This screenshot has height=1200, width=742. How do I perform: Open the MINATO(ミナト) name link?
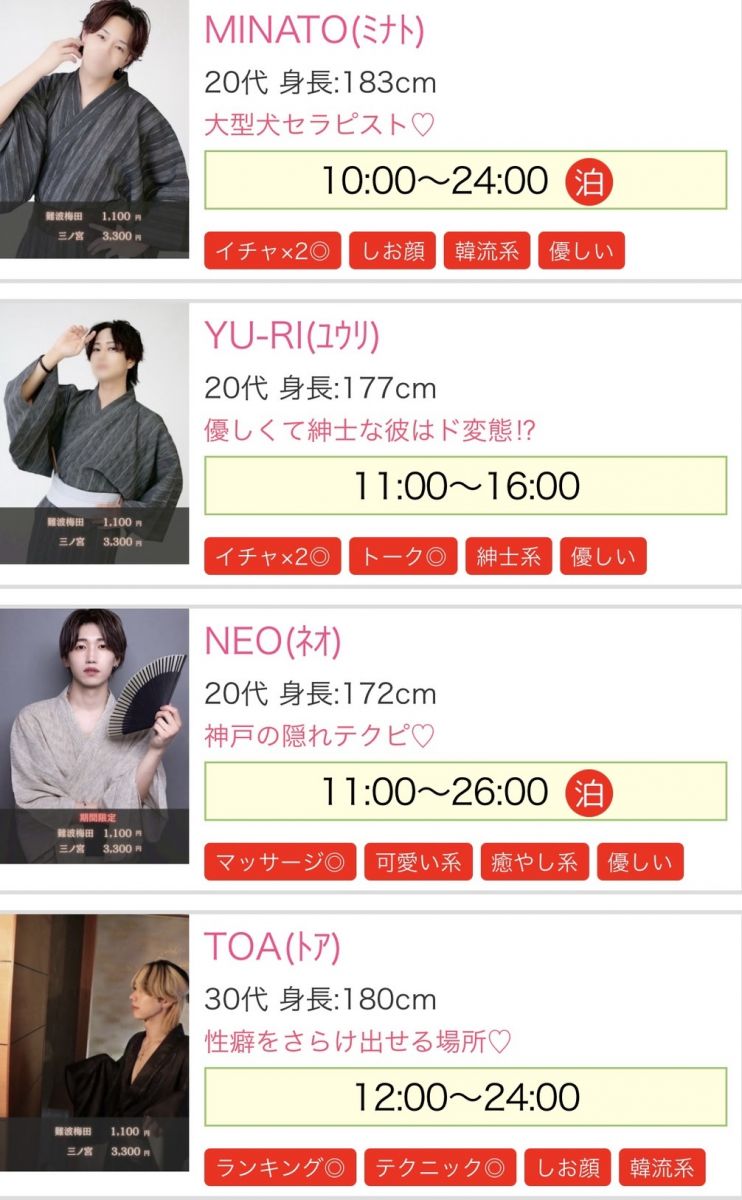pos(315,30)
